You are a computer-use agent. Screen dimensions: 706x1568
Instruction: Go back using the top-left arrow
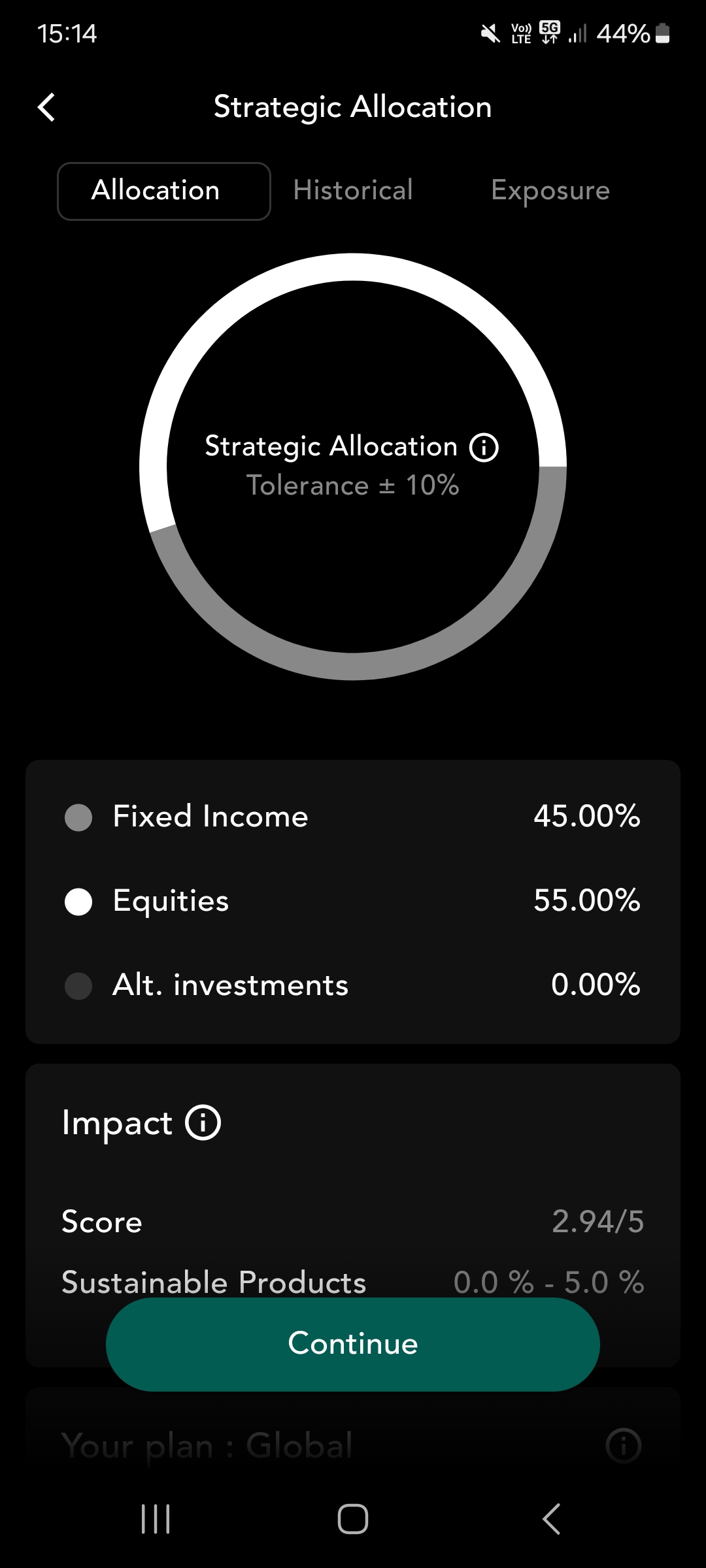[x=46, y=107]
